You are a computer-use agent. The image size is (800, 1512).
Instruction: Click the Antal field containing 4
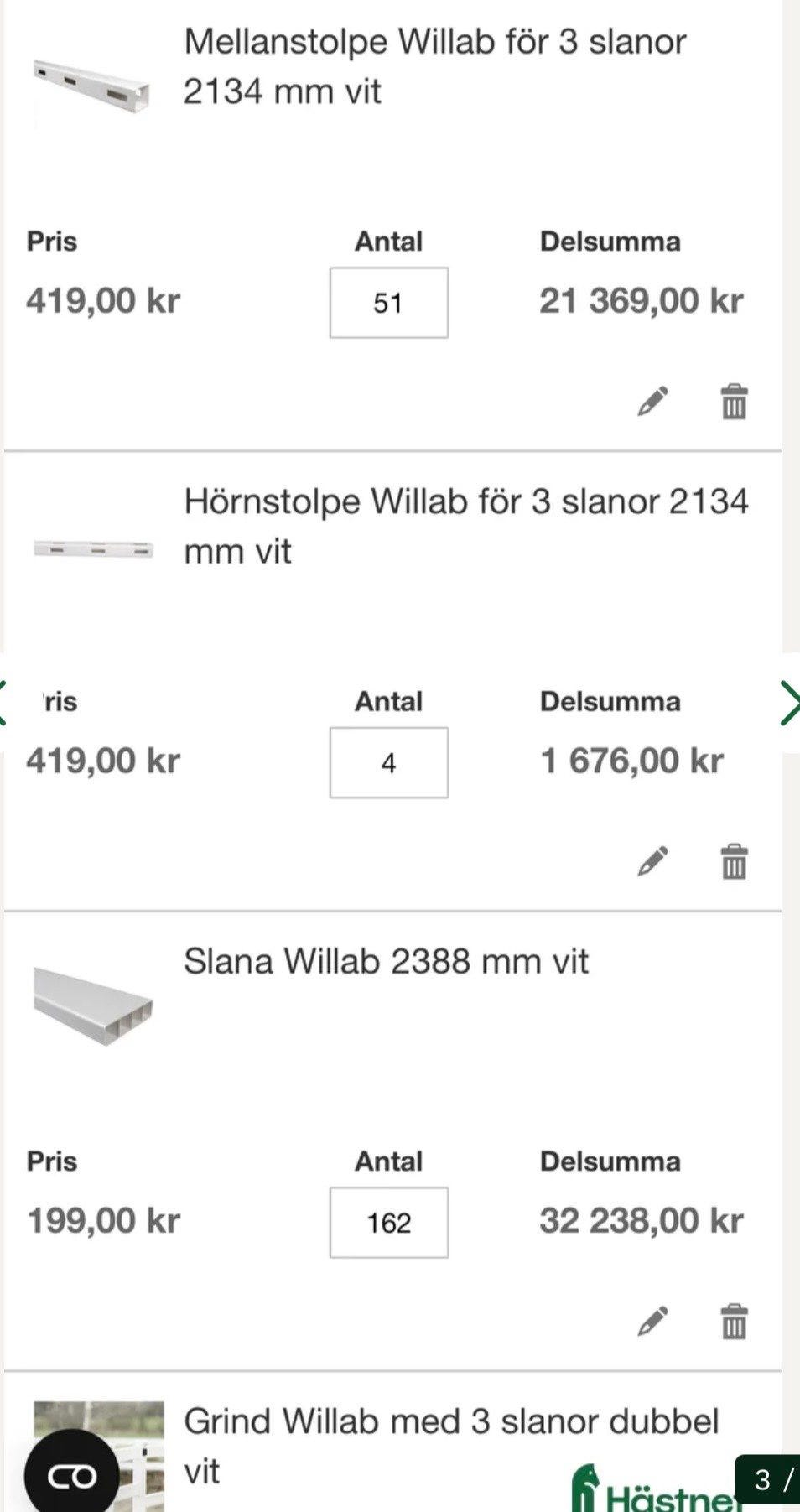(388, 762)
